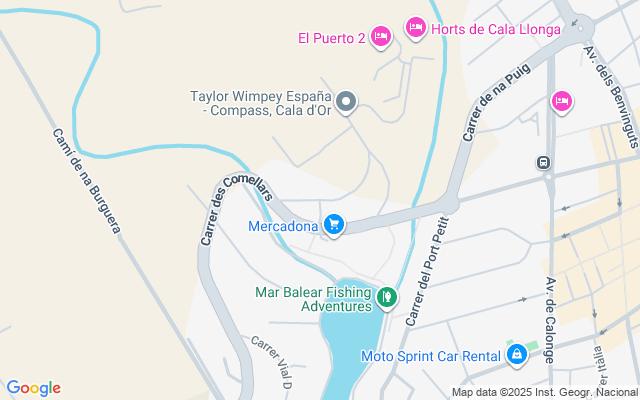Screen dimensions: 640x400
Task: Open Moto Sprint Car Rental marker
Action: pyautogui.click(x=516, y=354)
